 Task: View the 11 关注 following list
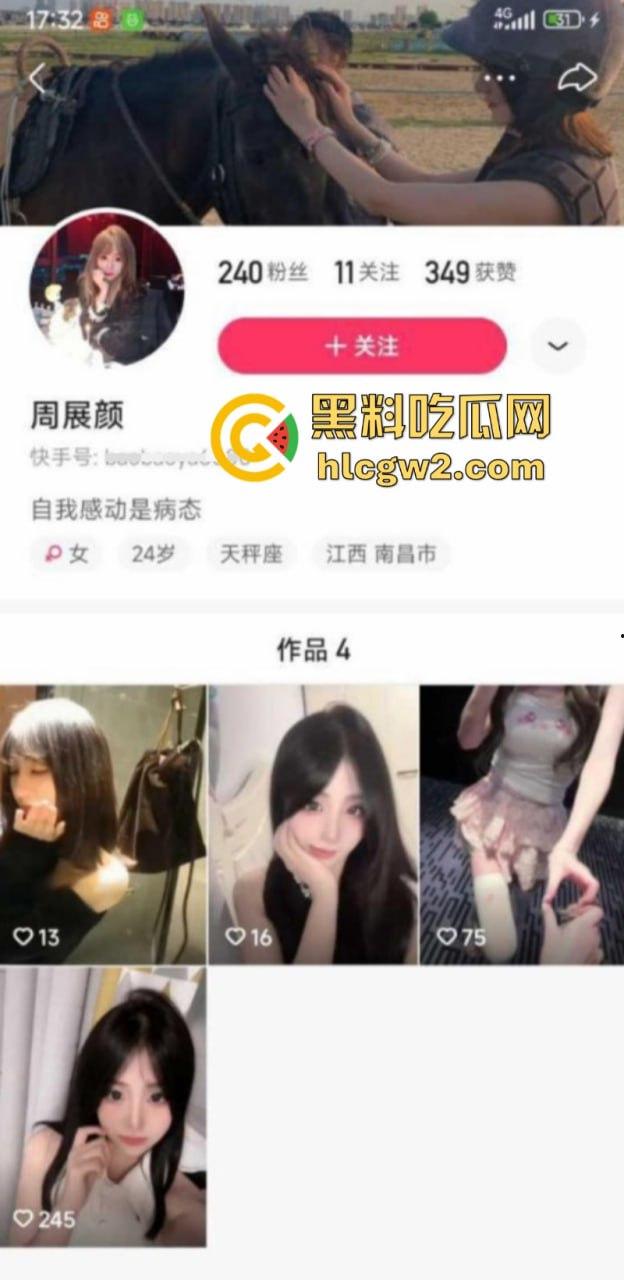coord(366,272)
